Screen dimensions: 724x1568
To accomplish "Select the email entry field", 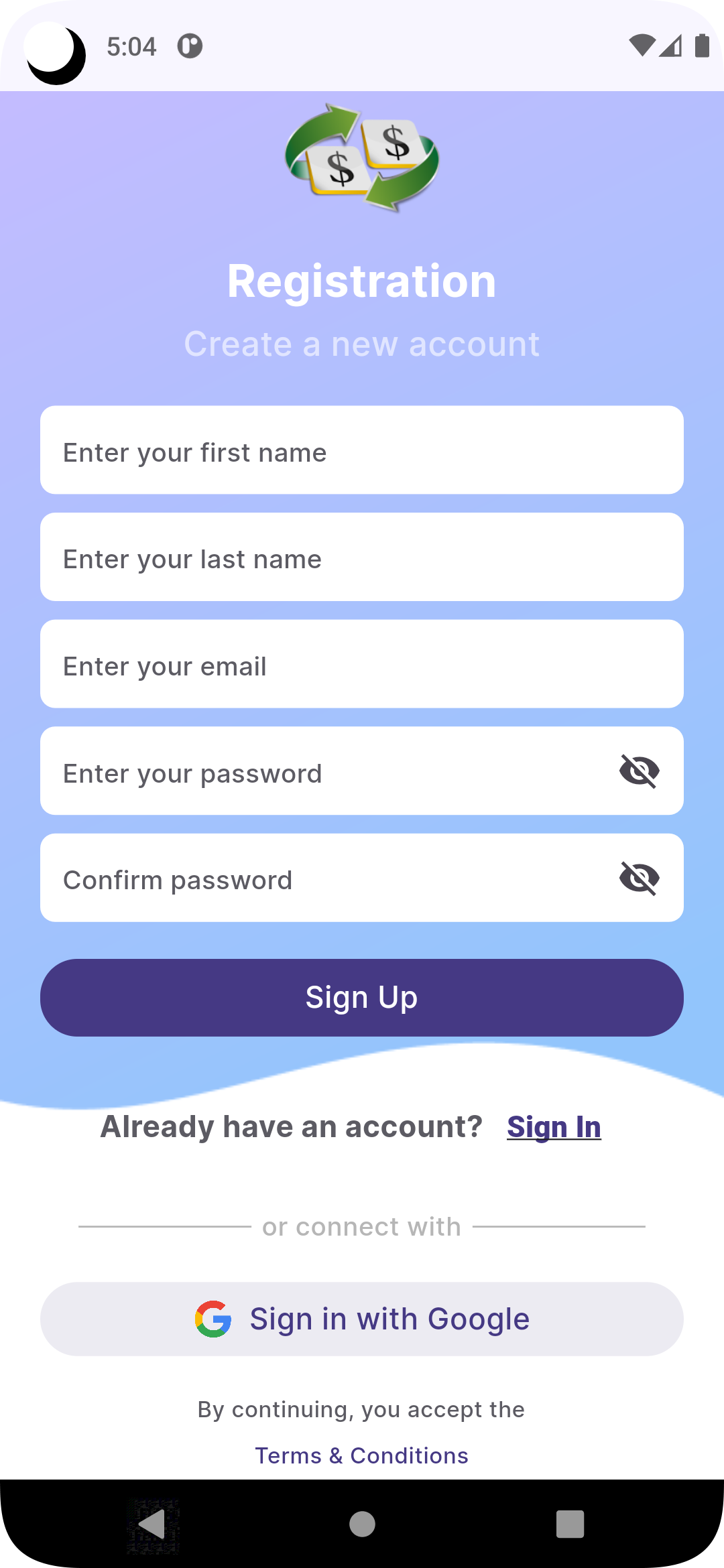I will tap(362, 664).
